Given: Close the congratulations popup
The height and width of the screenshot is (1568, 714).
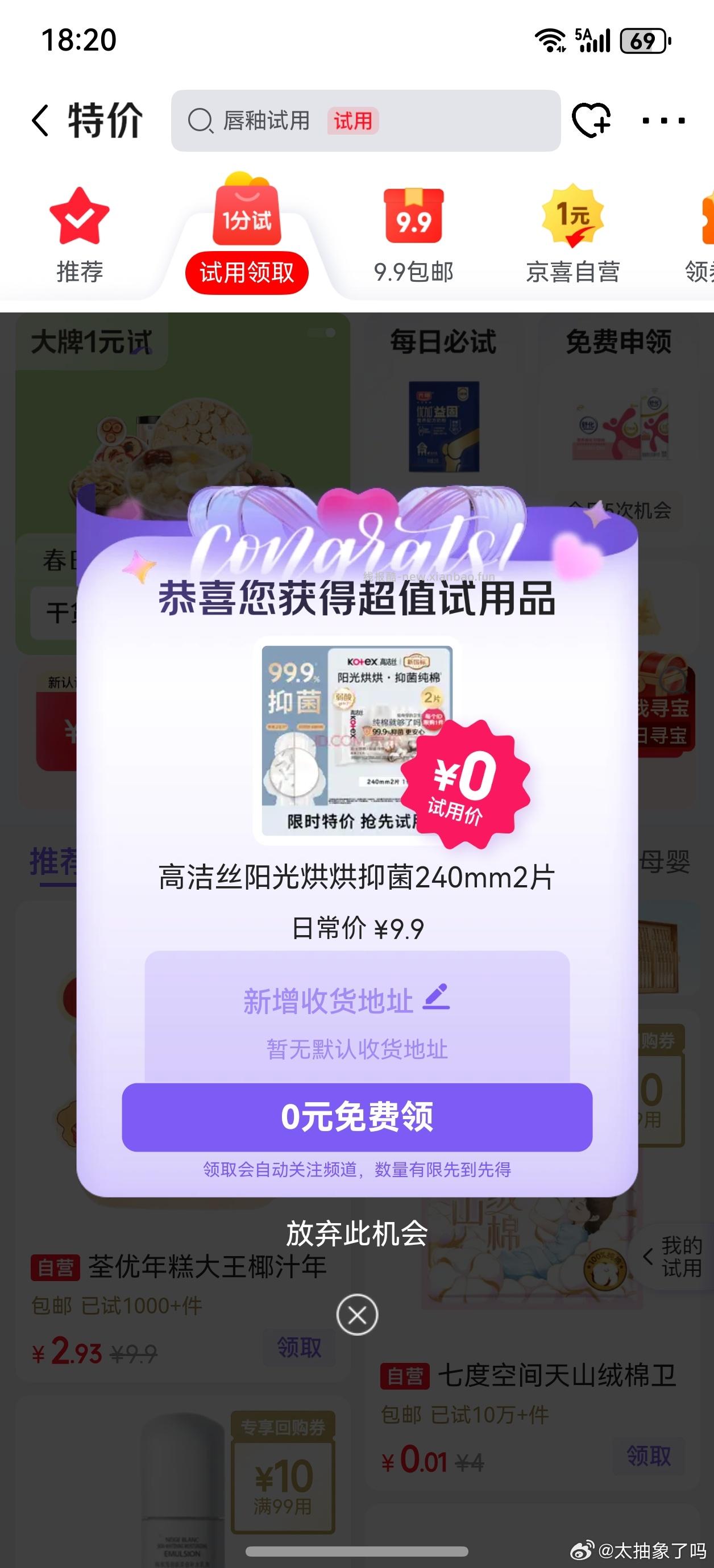Looking at the screenshot, I should [357, 1314].
